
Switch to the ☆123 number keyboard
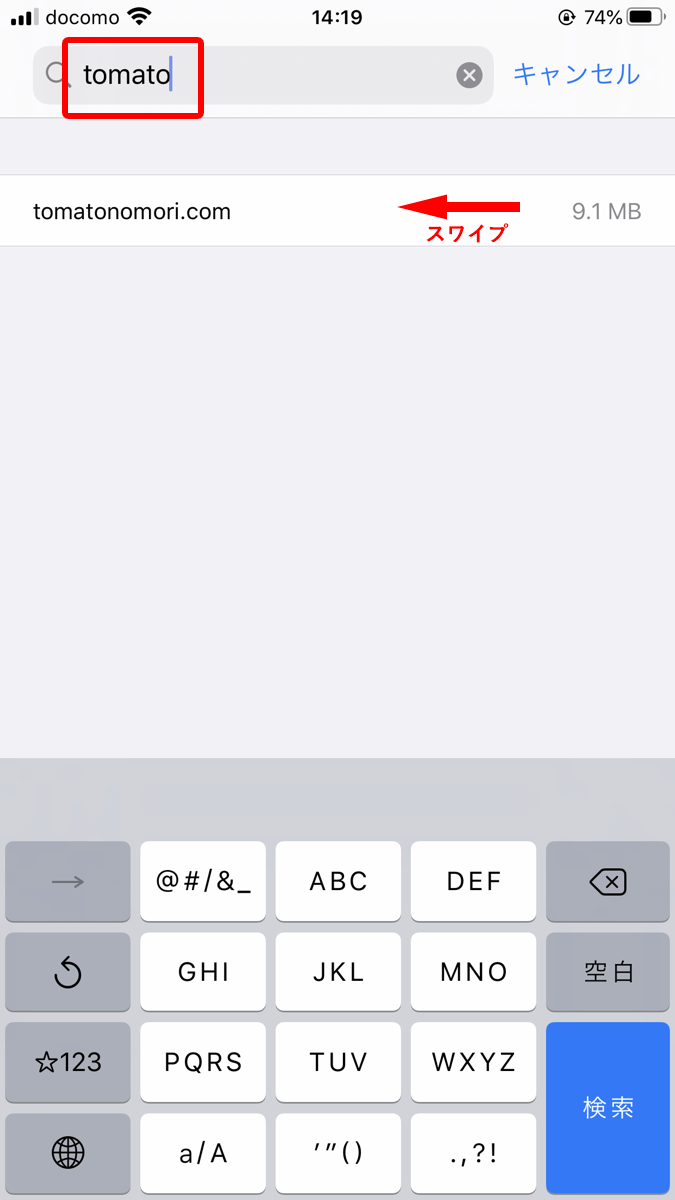[x=68, y=1062]
